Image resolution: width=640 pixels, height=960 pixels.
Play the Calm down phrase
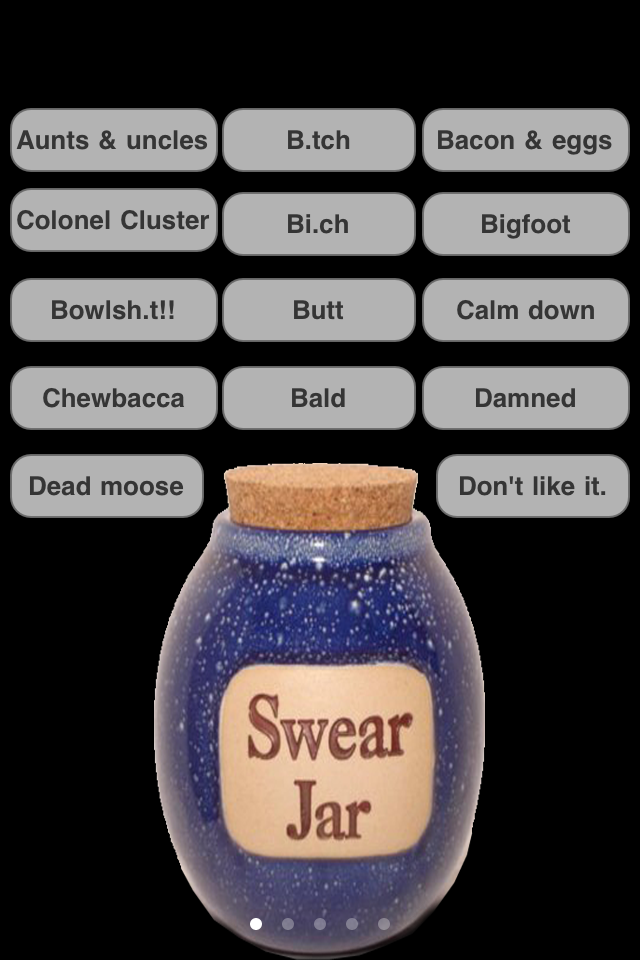(525, 310)
